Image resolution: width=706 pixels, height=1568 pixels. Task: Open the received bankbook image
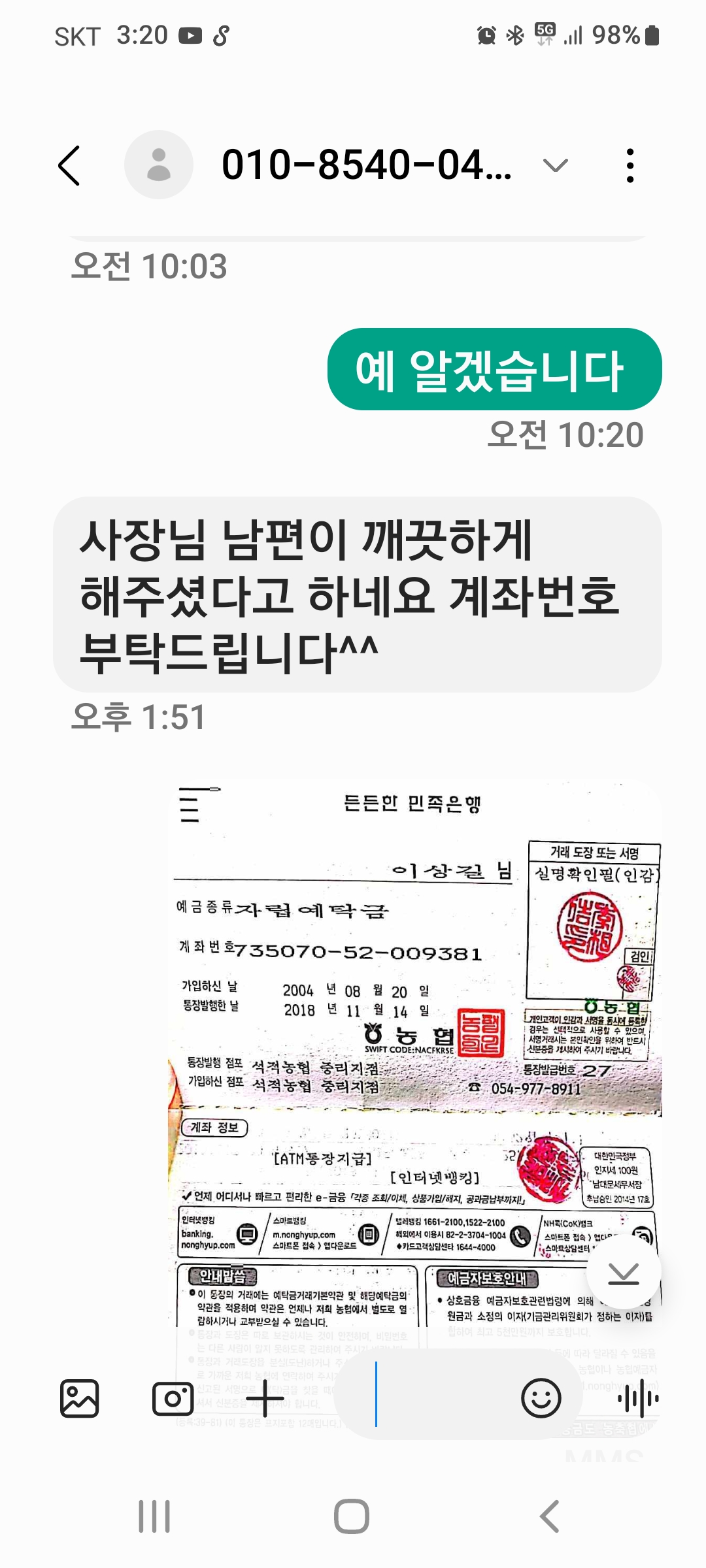pyautogui.click(x=414, y=1045)
